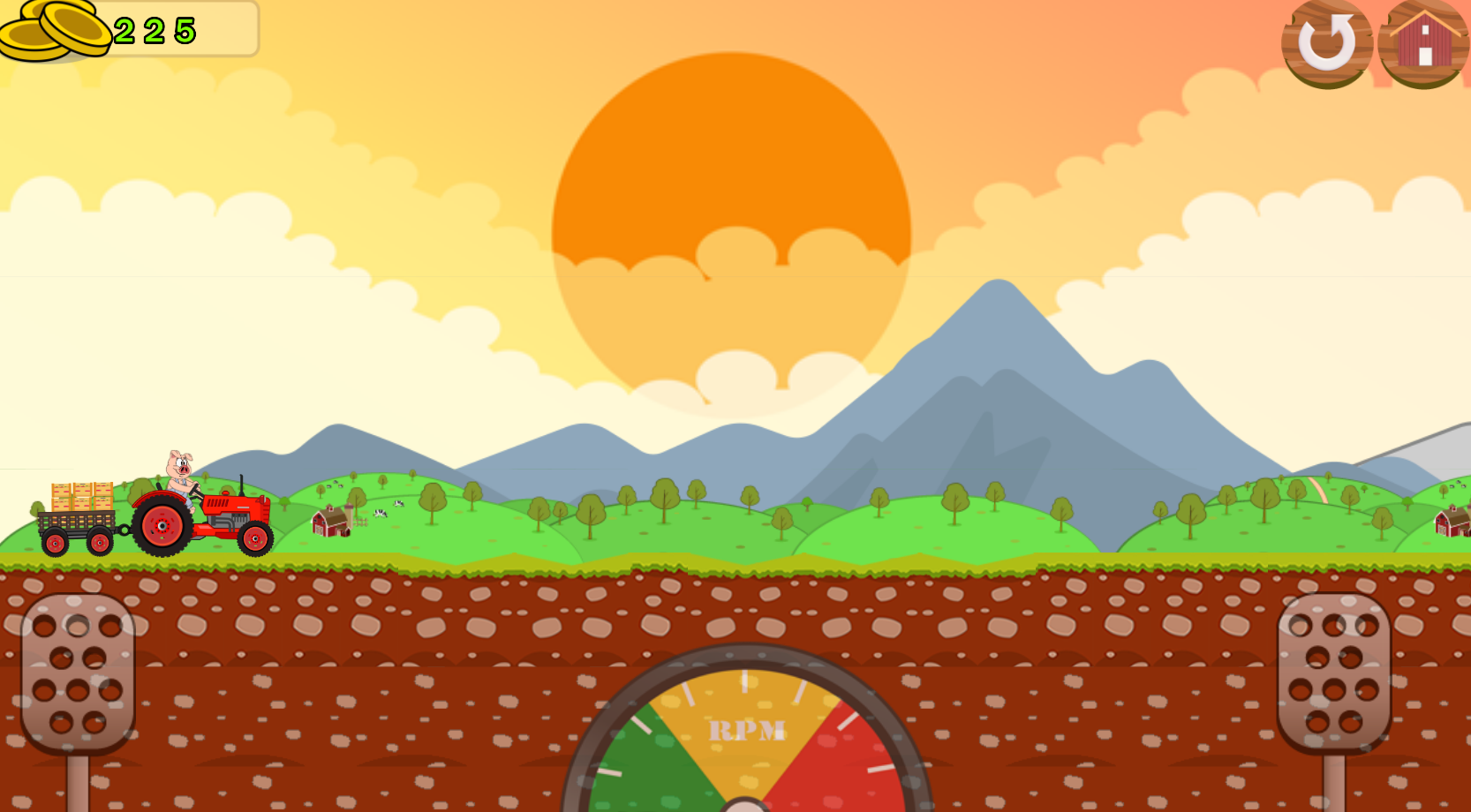This screenshot has width=1471, height=812.
Task: Tap the left brake pedal
Action: [78, 673]
